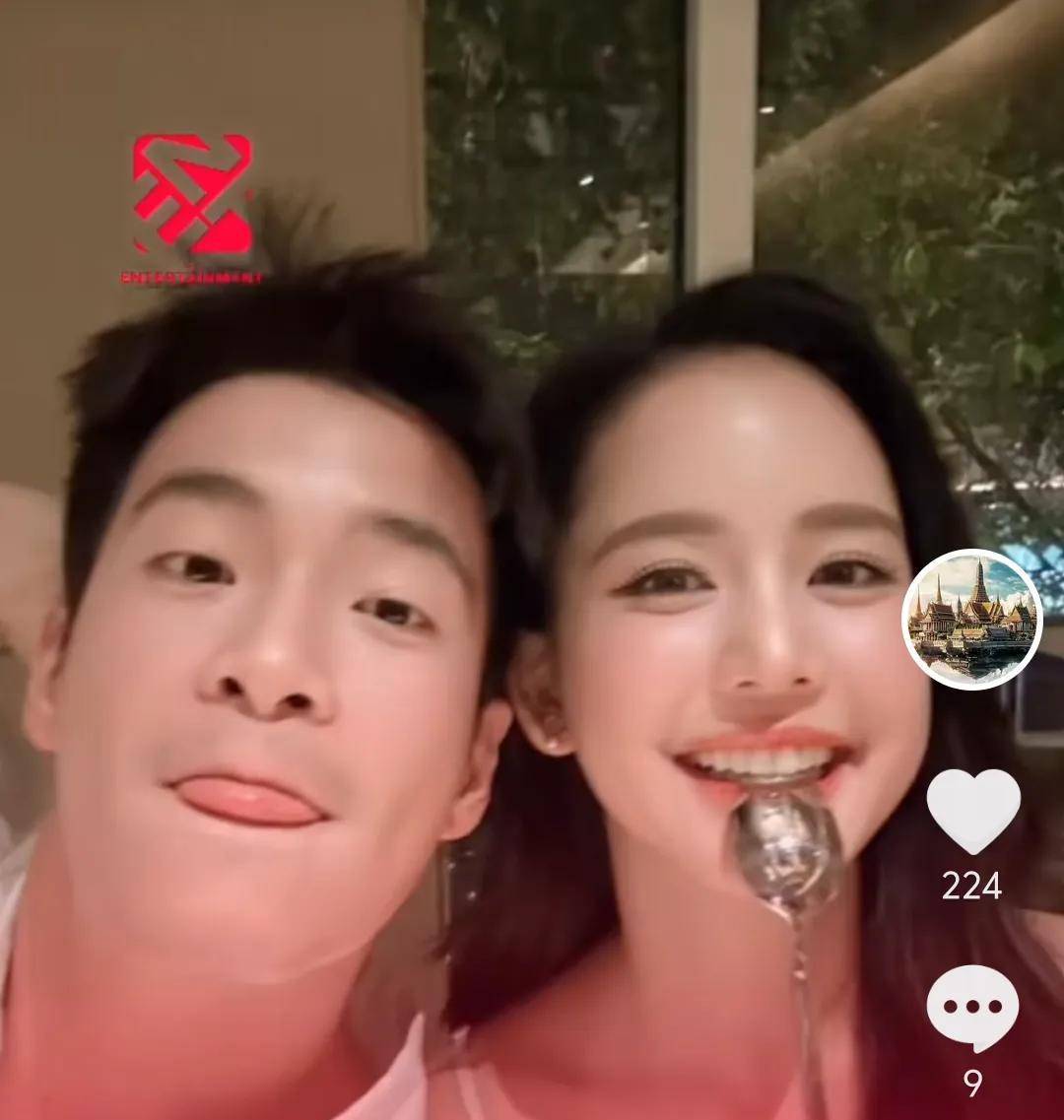Open the comments bubble
The image size is (1064, 1120).
point(972,1009)
